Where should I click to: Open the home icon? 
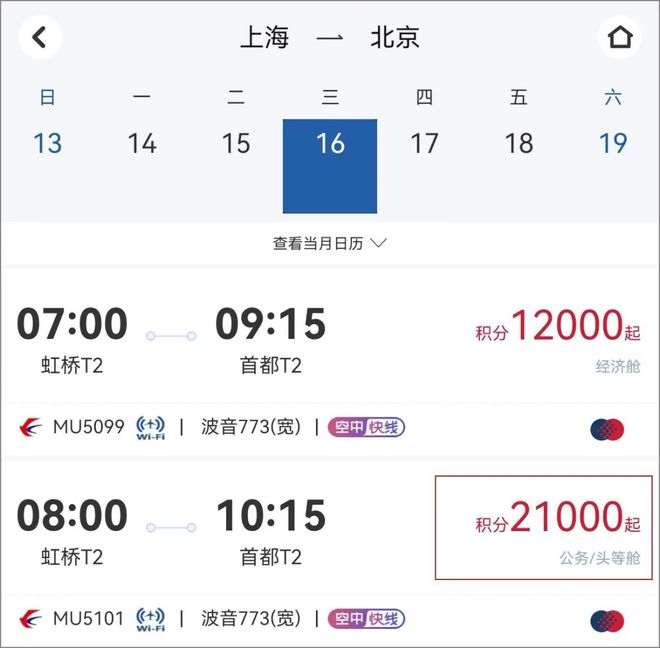tap(620, 38)
